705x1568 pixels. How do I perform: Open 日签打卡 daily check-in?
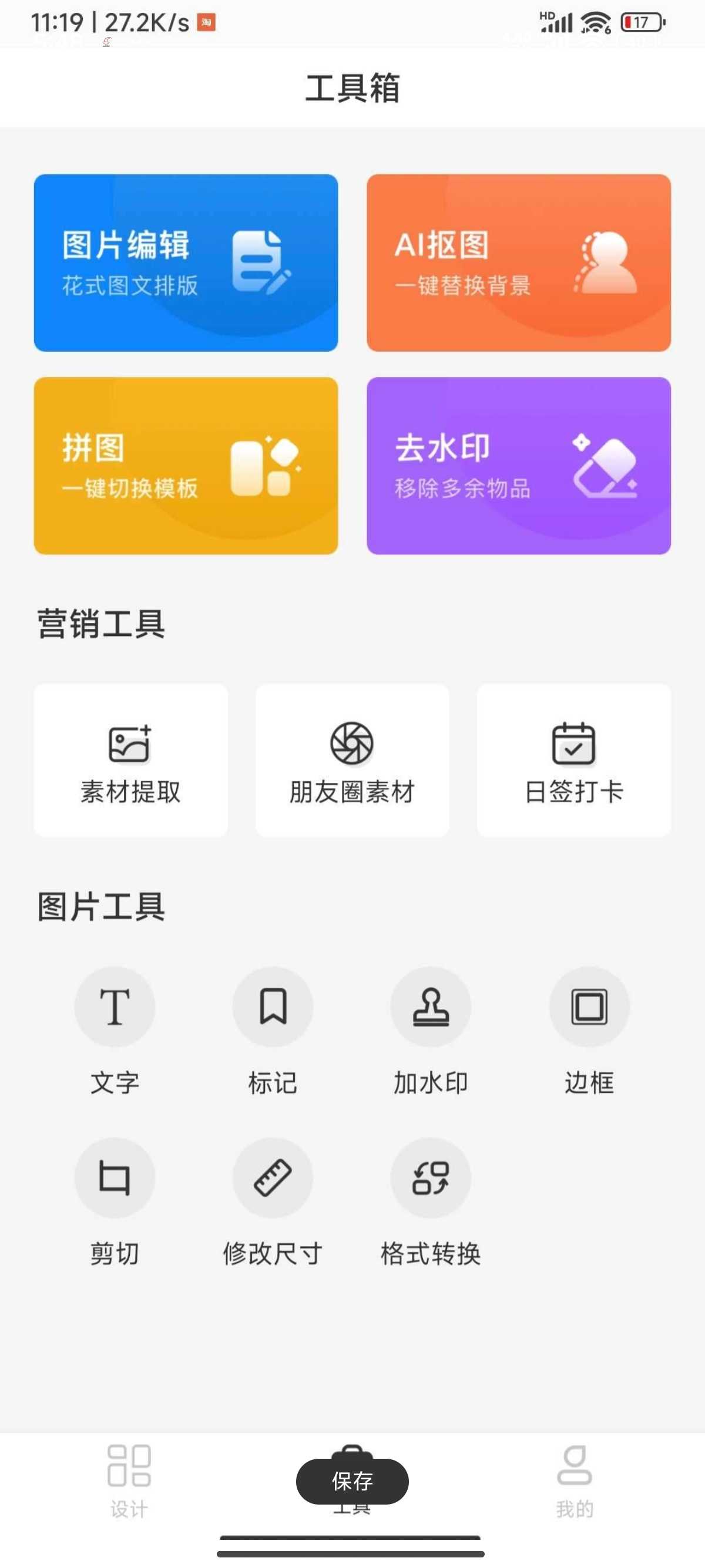pos(573,761)
